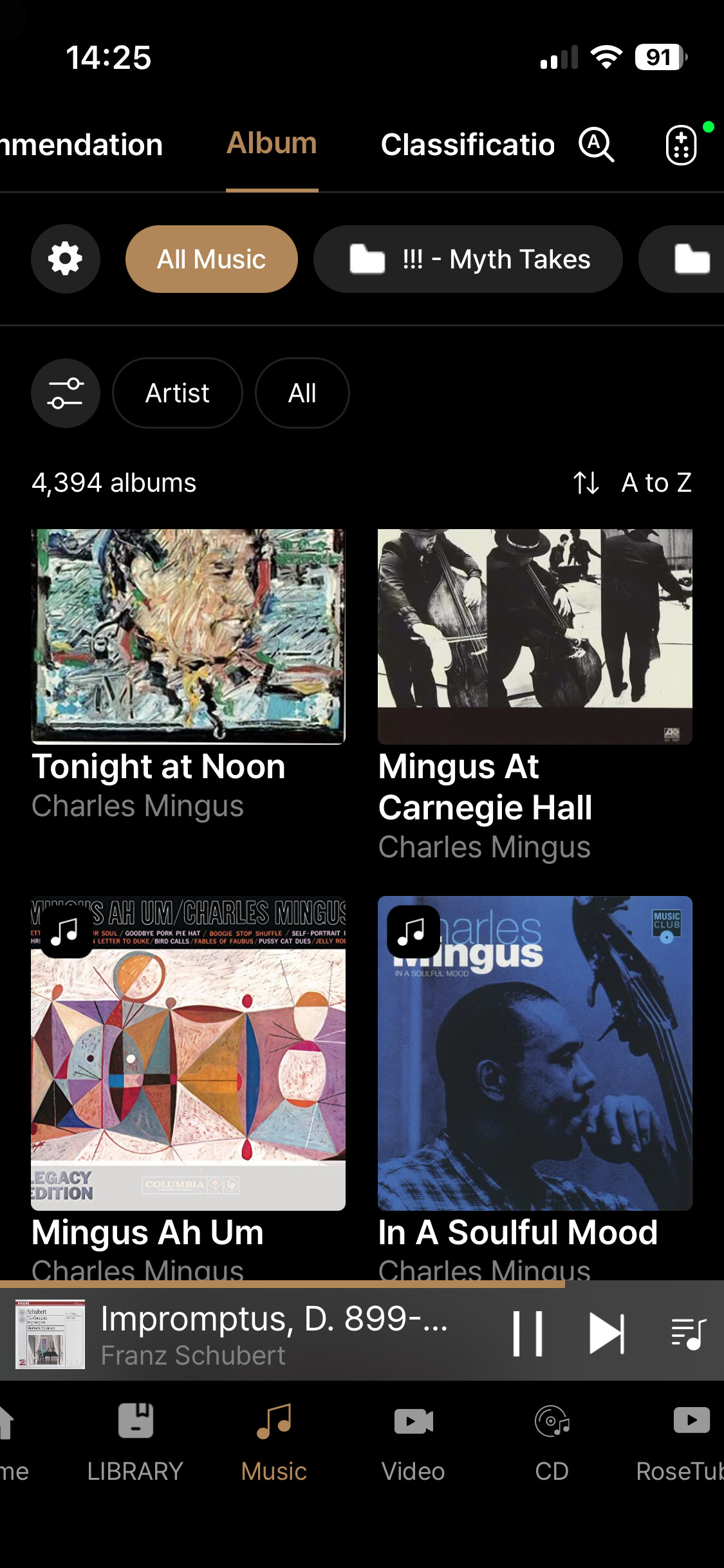This screenshot has height=1568, width=724.
Task: Skip to the next track
Action: pyautogui.click(x=606, y=1334)
